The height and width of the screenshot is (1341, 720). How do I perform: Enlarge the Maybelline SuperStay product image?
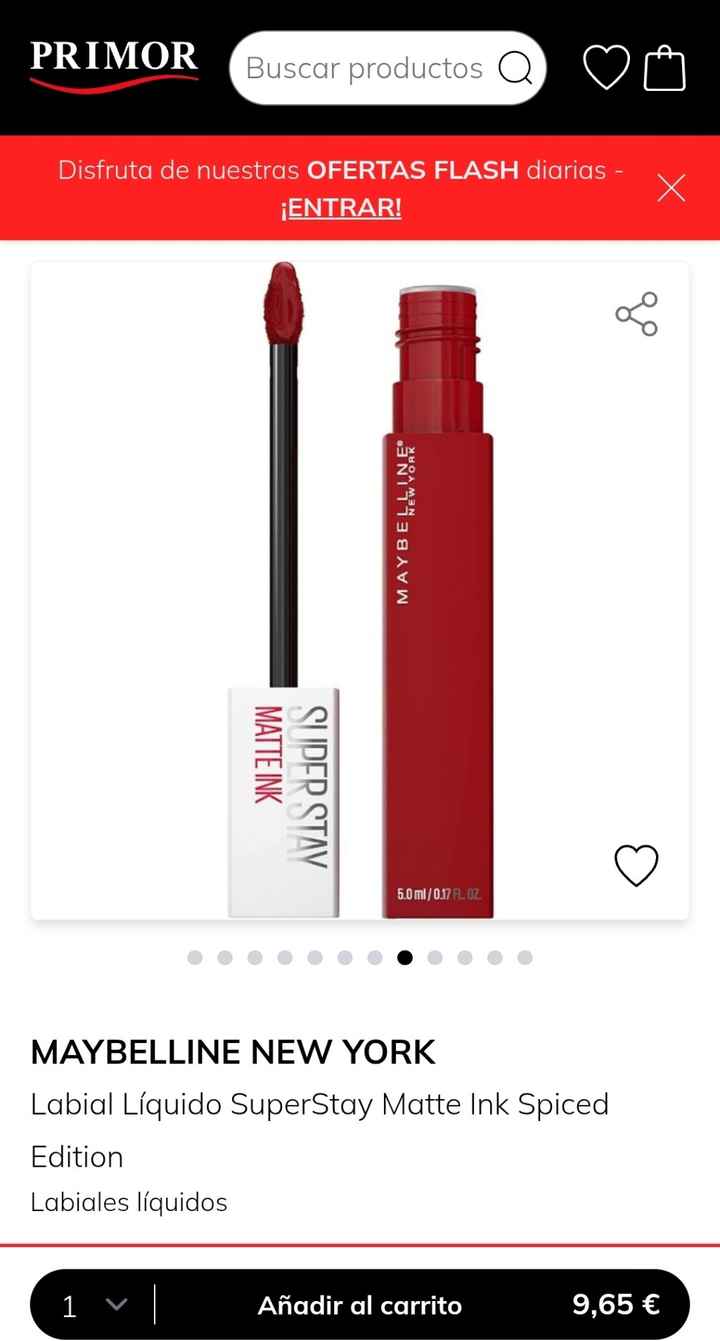tap(360, 590)
